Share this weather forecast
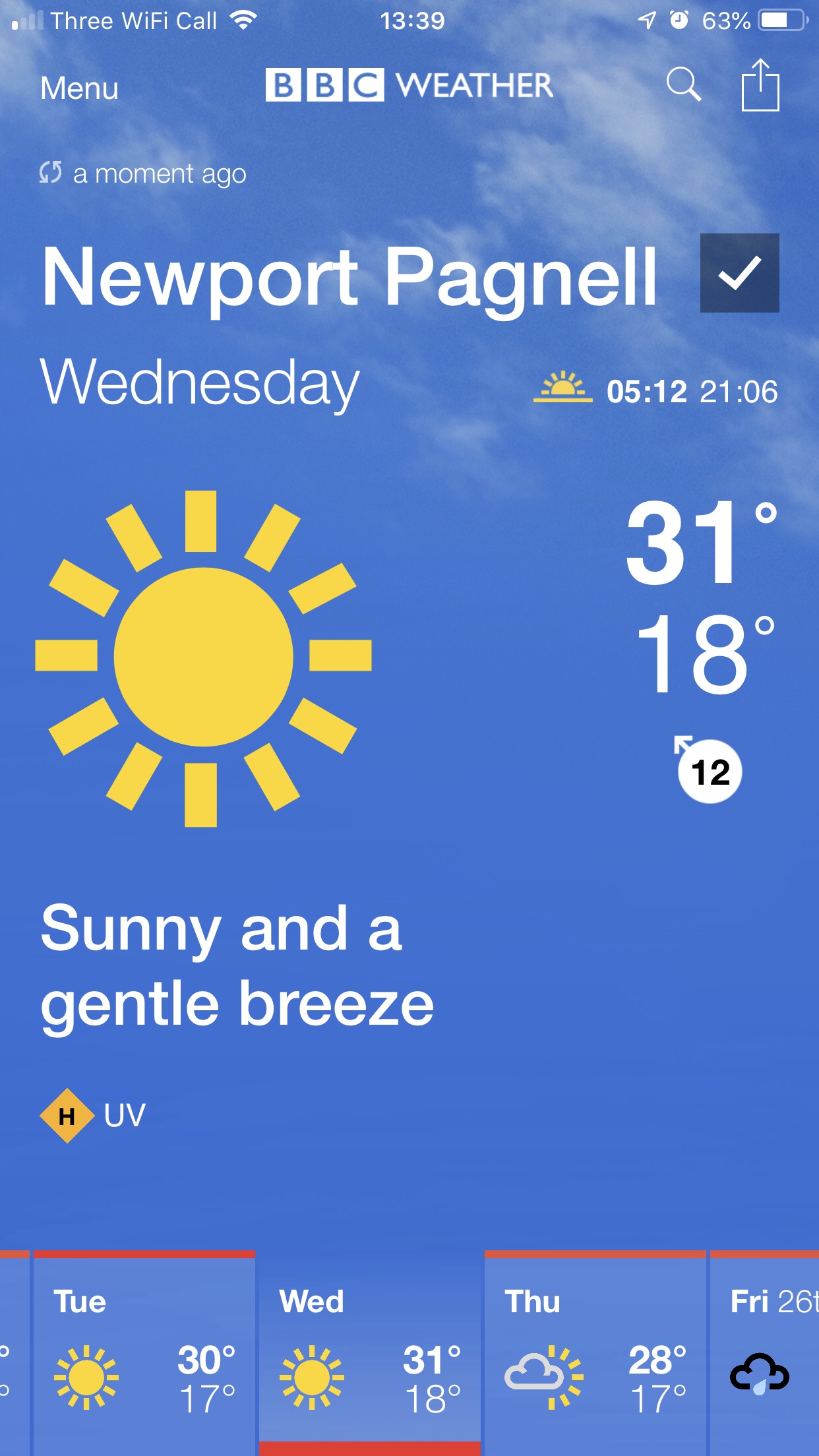Viewport: 819px width, 1456px height. (x=760, y=85)
